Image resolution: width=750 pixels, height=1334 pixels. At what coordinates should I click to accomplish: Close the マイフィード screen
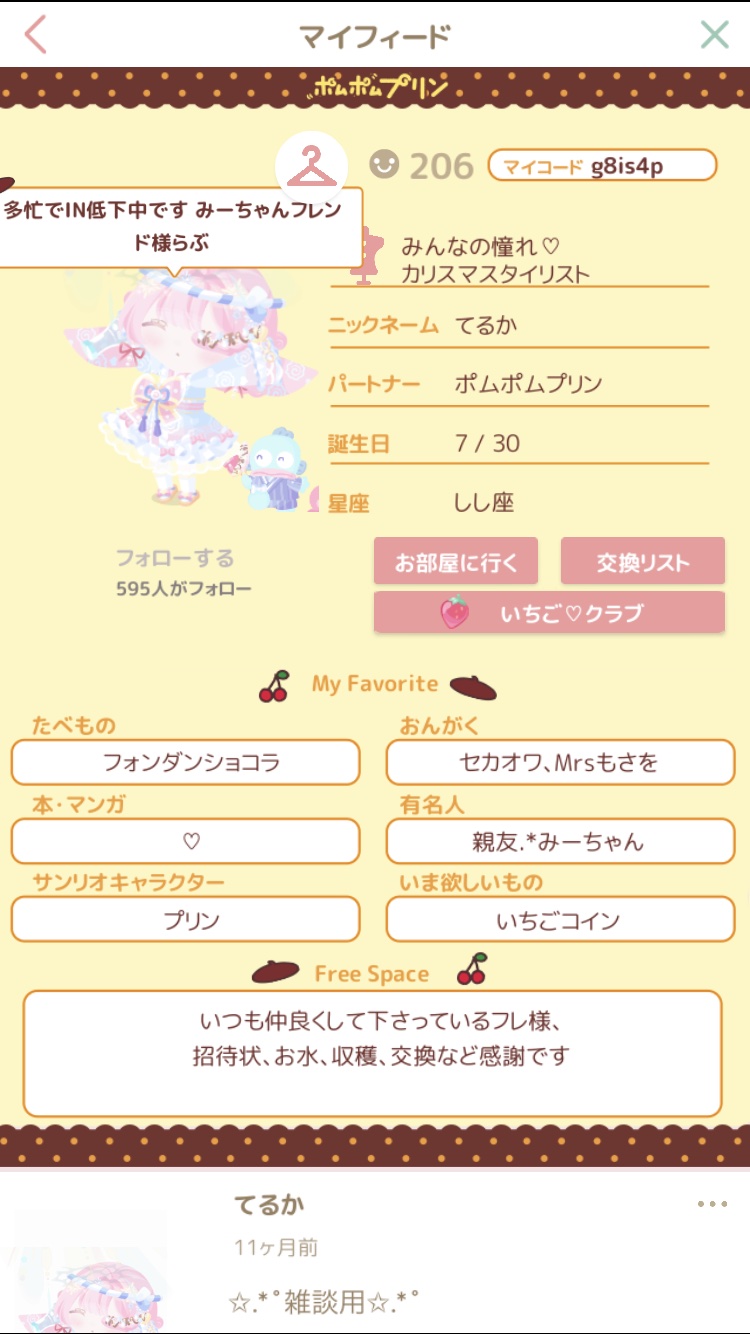click(x=714, y=35)
